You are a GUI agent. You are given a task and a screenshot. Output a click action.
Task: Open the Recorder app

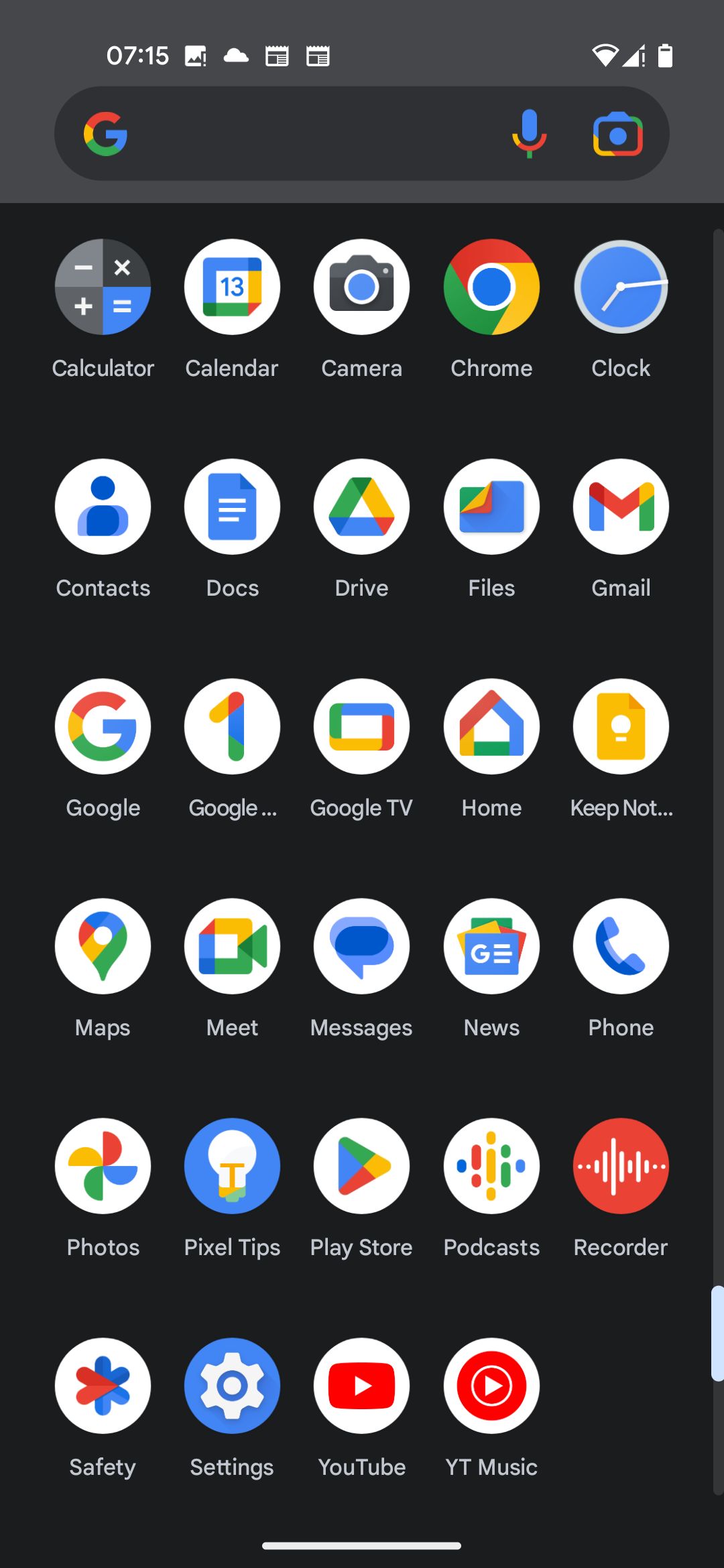pos(621,1166)
